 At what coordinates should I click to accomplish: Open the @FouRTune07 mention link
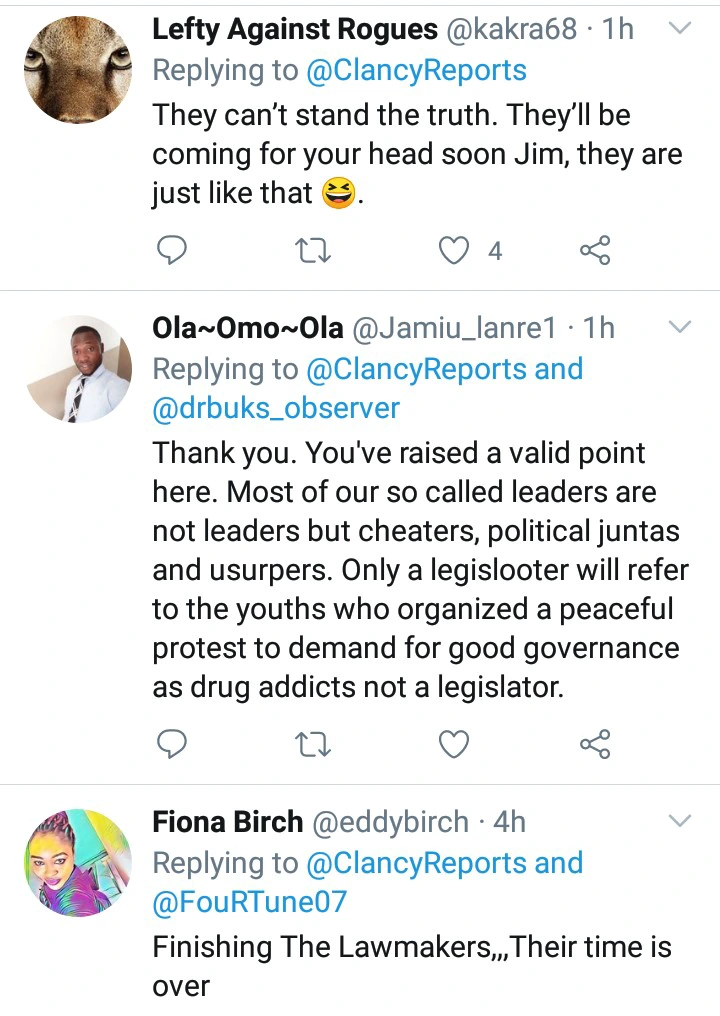[x=249, y=902]
